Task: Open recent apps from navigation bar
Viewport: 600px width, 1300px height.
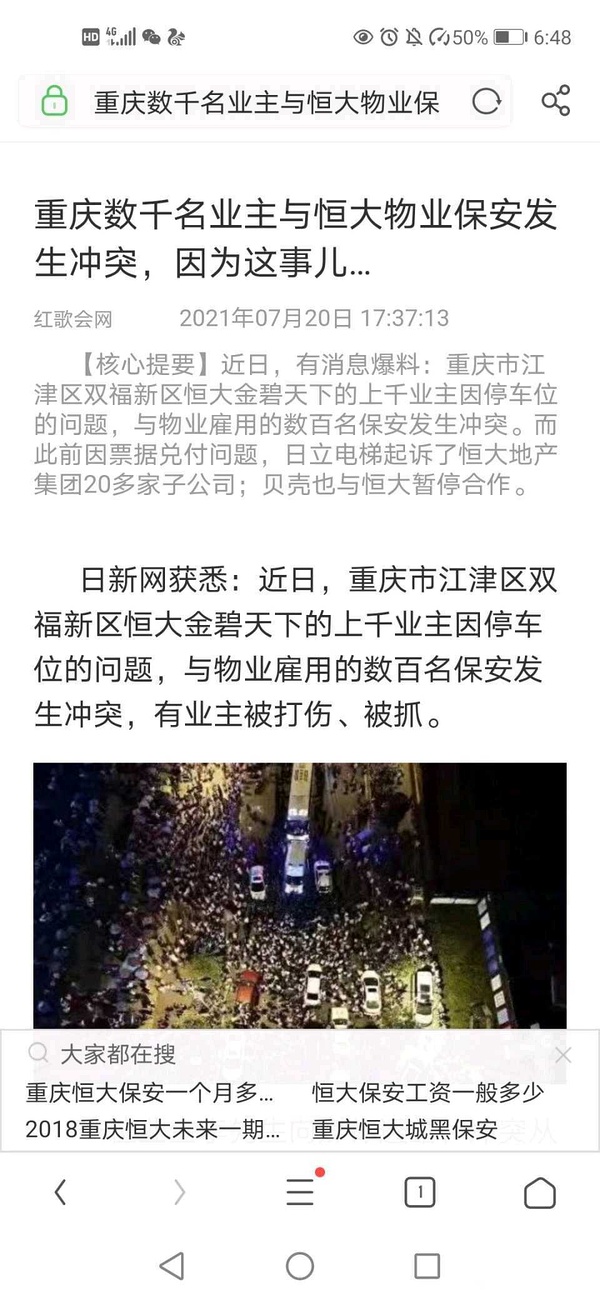Action: 427,1266
